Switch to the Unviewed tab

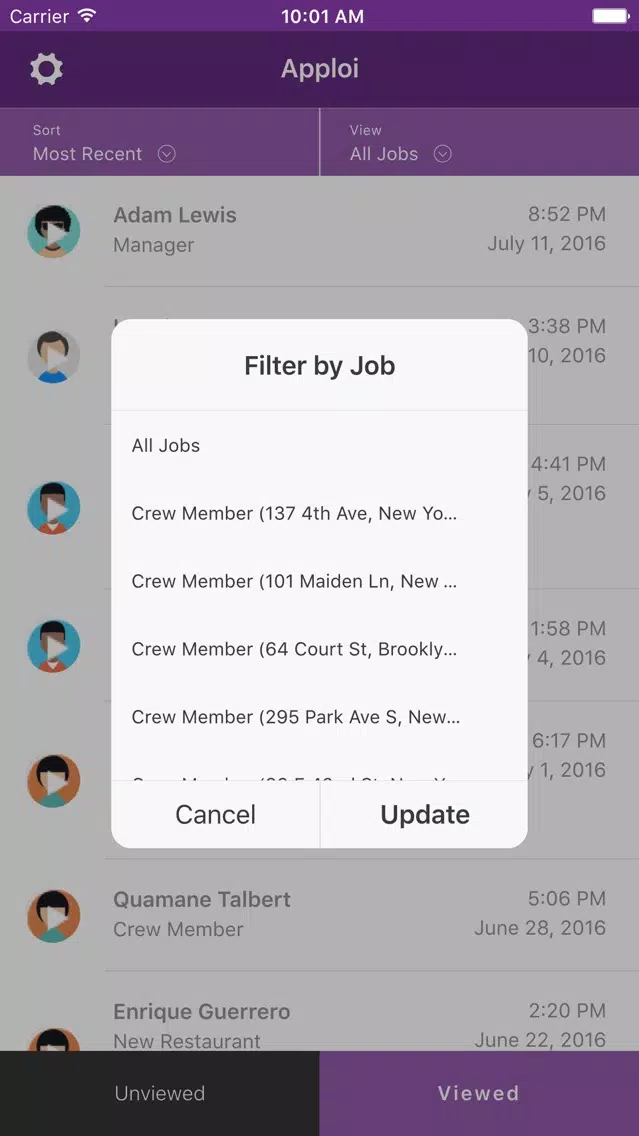coord(159,1093)
